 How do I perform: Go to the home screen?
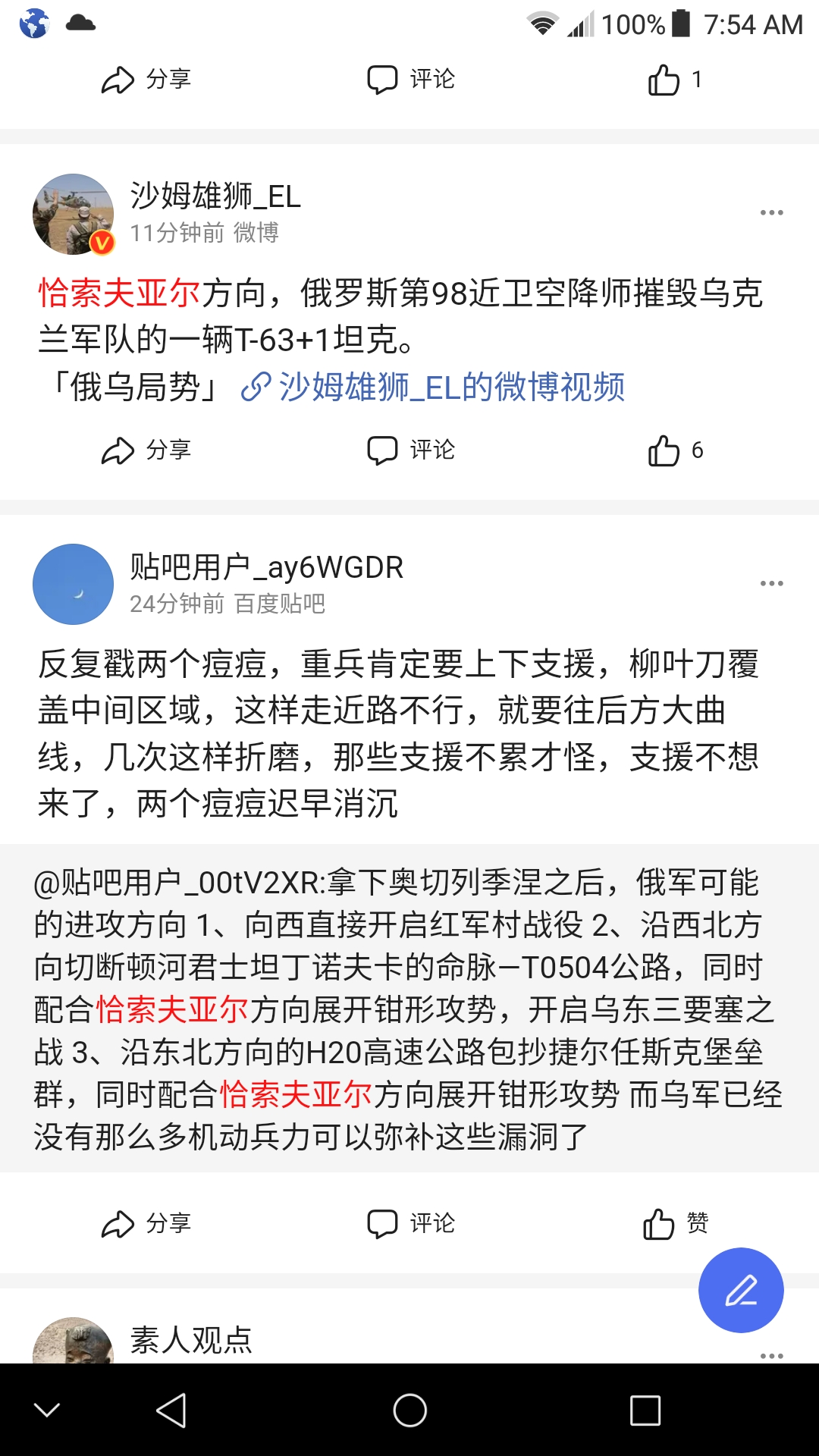[x=409, y=1410]
